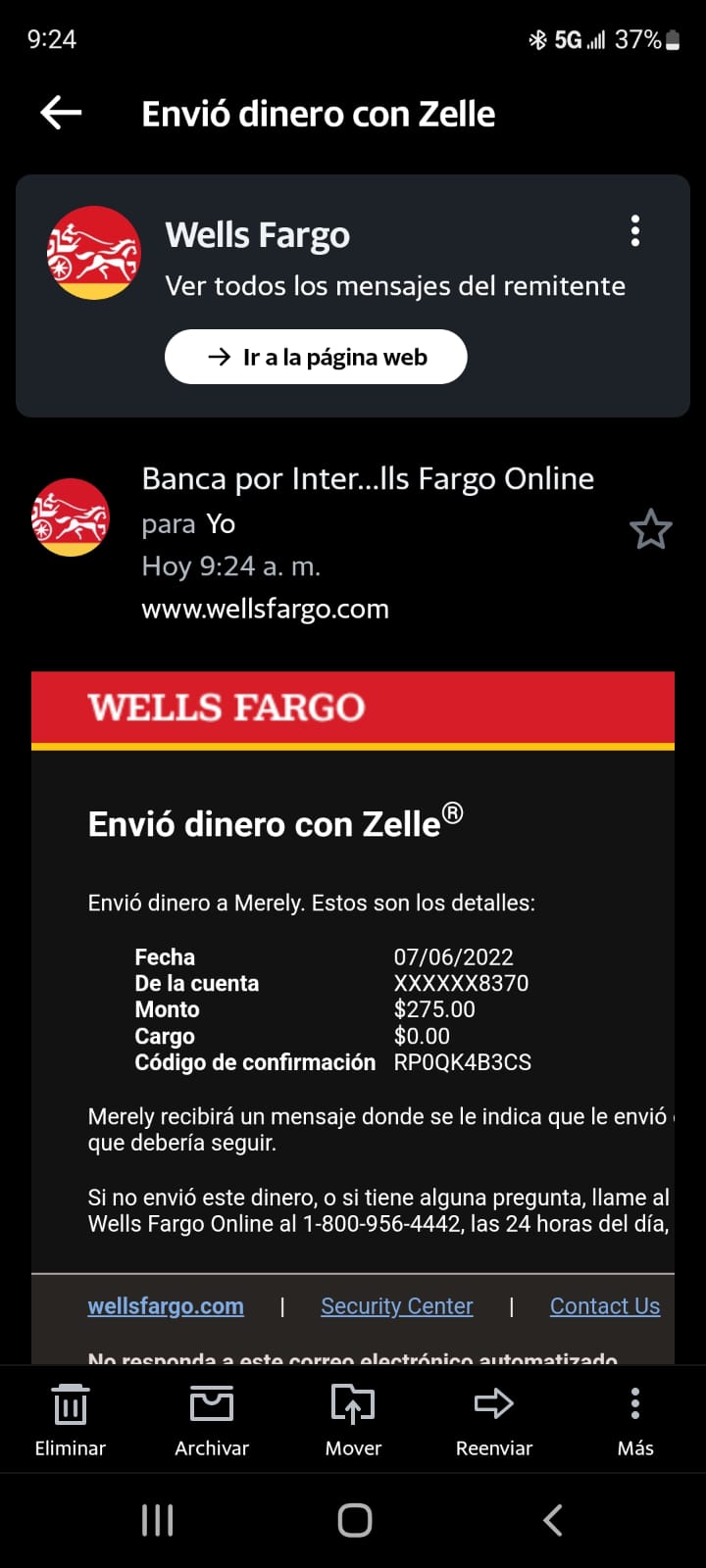Forward the email with Reenviar

494,1420
